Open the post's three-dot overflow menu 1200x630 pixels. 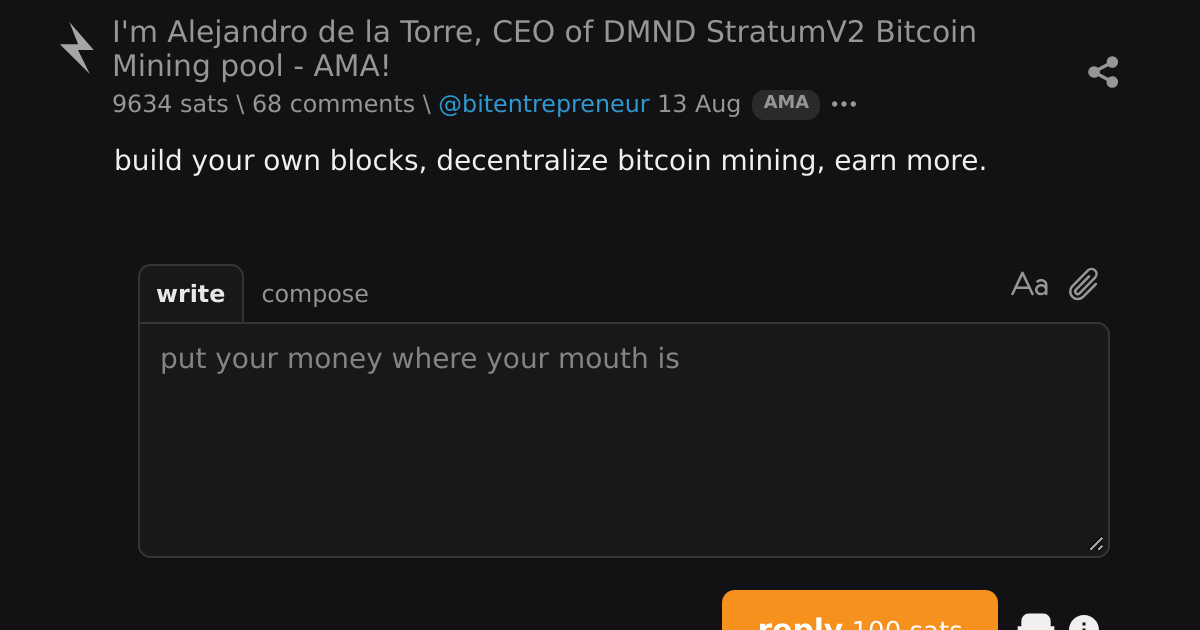844,105
